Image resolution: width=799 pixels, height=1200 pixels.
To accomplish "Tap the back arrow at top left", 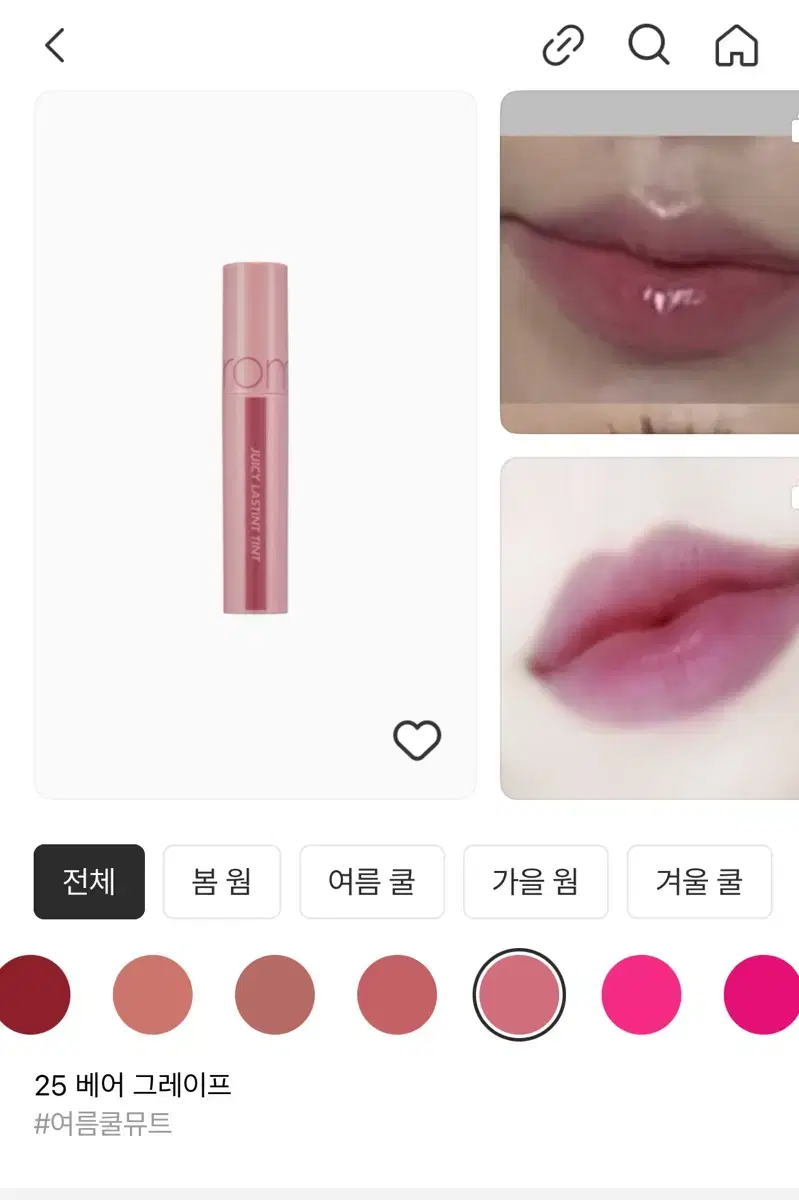I will tap(55, 45).
